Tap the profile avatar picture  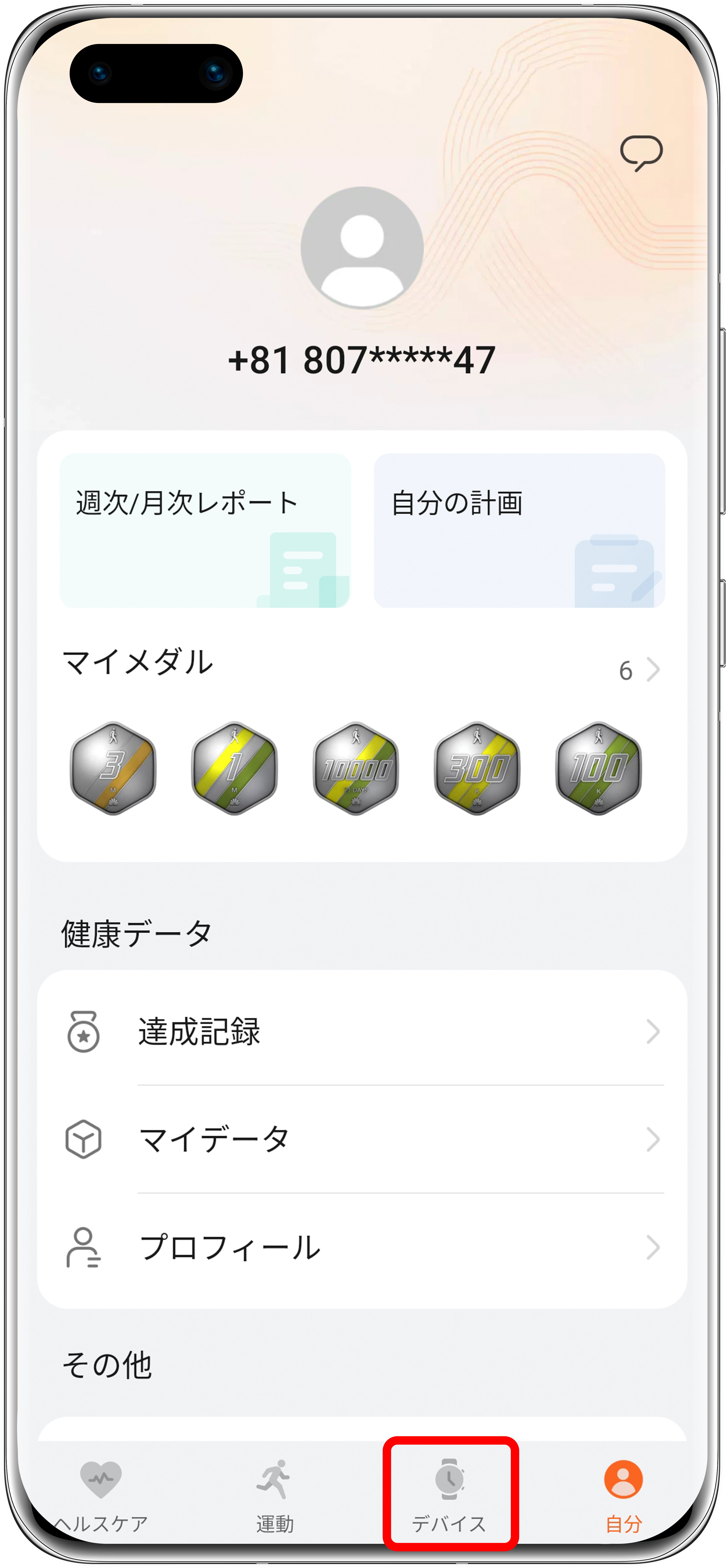[362, 248]
